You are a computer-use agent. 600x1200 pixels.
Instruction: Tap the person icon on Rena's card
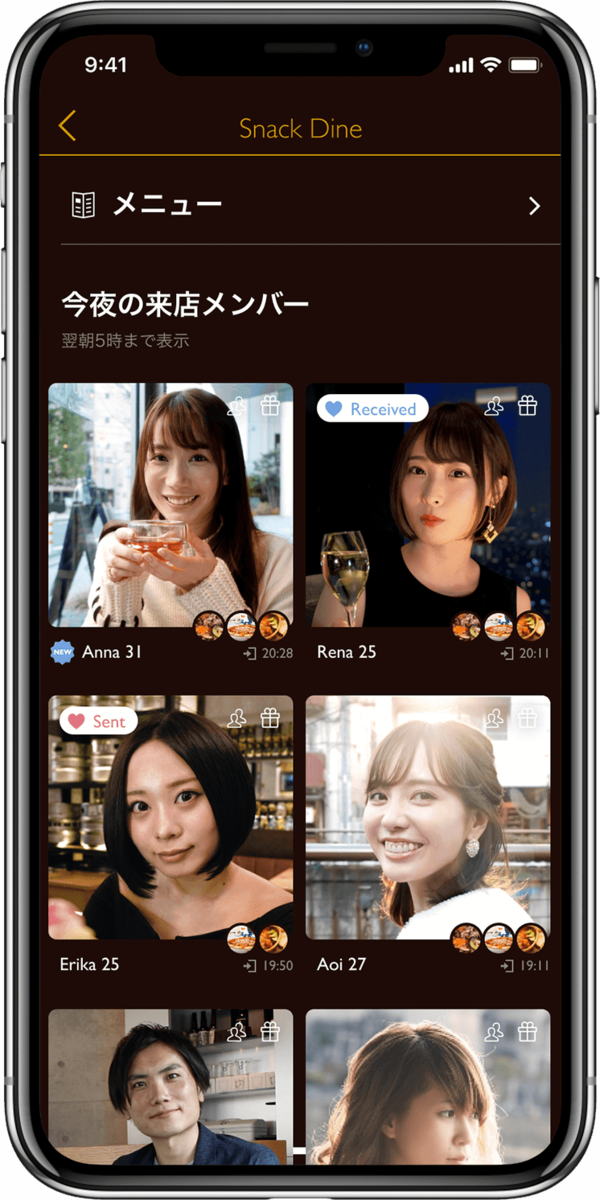pos(494,406)
